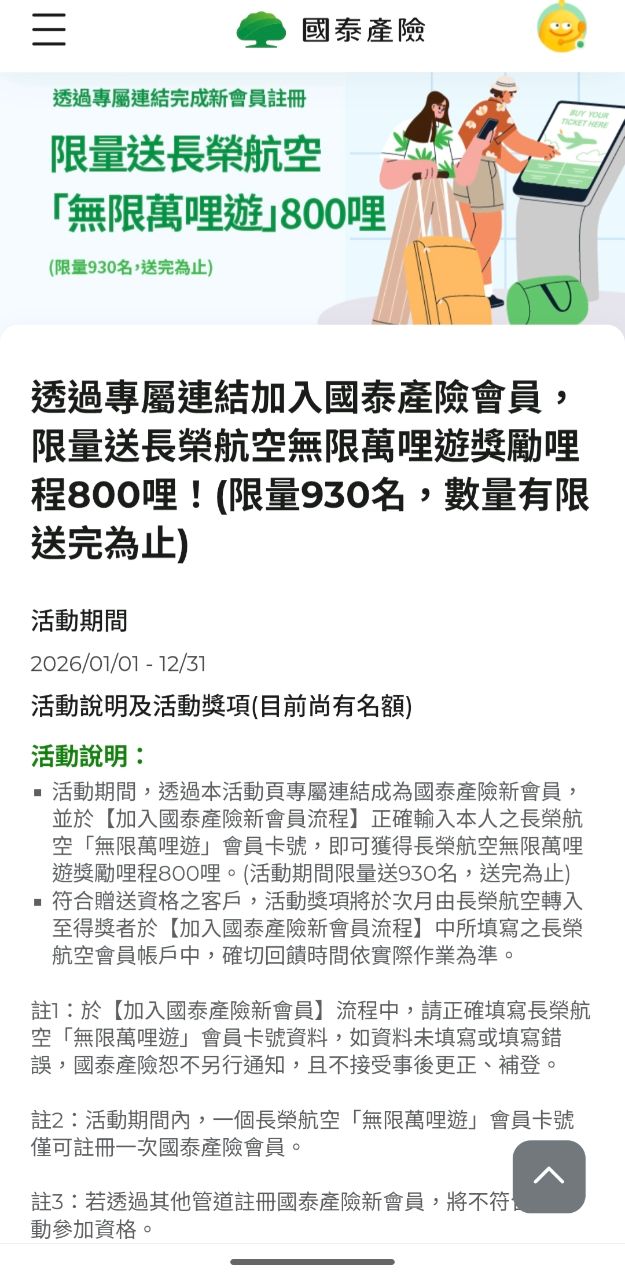Go to the 國泰產險 home via its logo
The width and height of the screenshot is (625, 1280).
[x=331, y=30]
